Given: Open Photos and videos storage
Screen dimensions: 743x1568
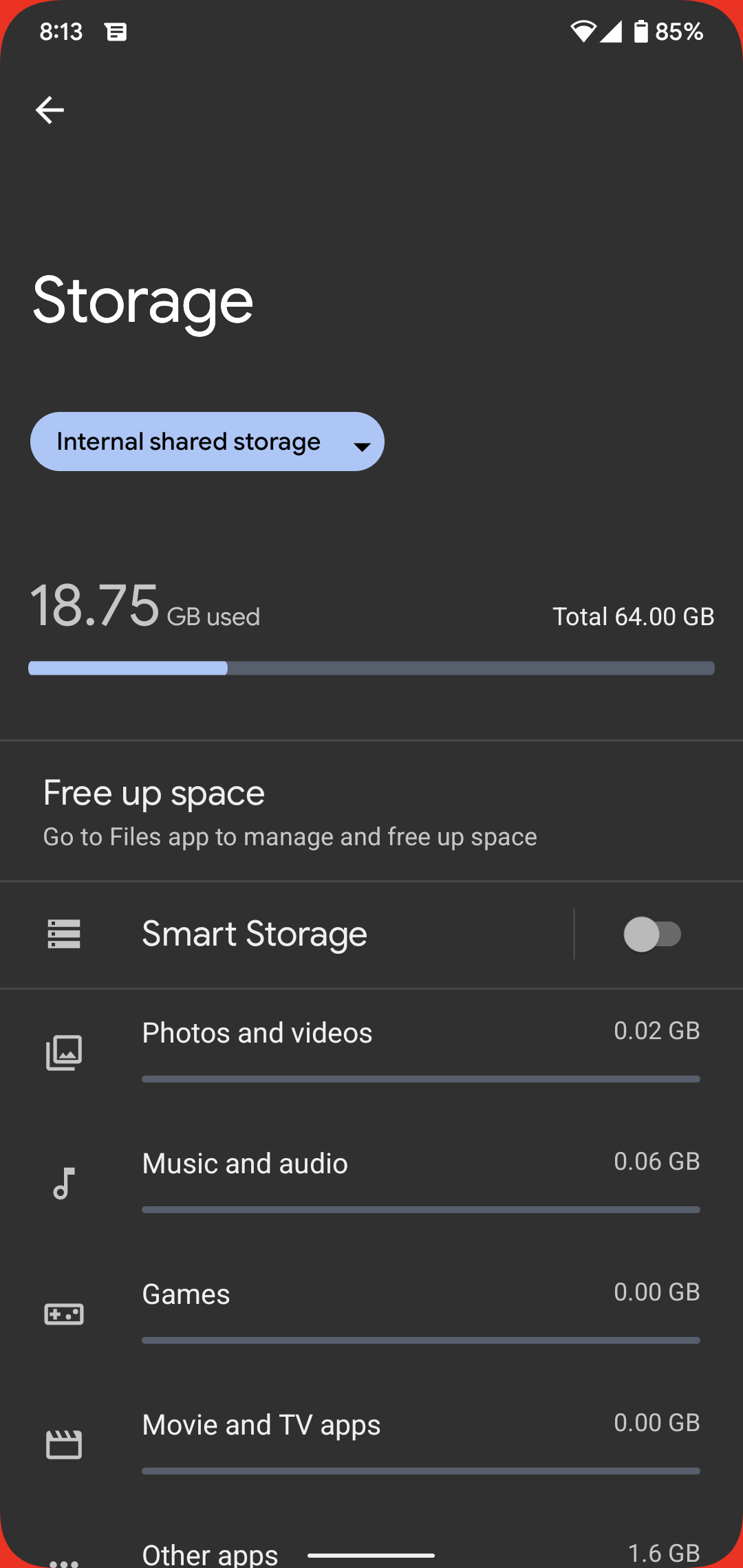Looking at the screenshot, I should (371, 1054).
